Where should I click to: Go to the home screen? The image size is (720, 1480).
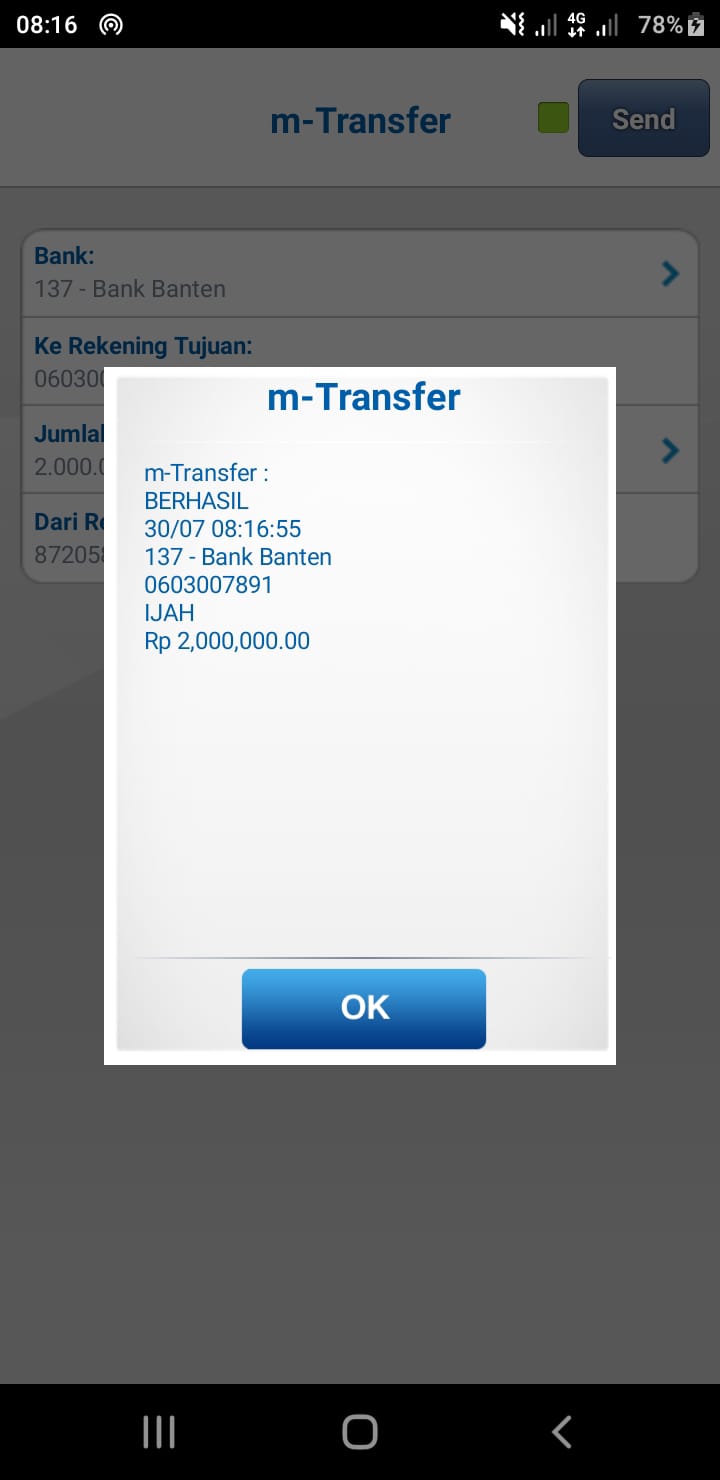click(360, 1432)
